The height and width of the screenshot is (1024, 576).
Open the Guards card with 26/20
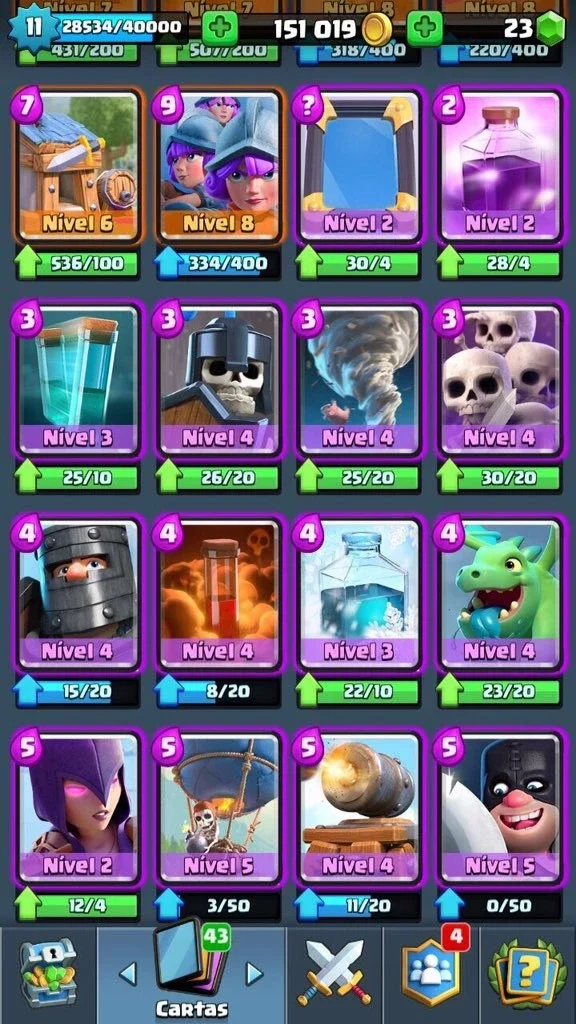pos(220,379)
